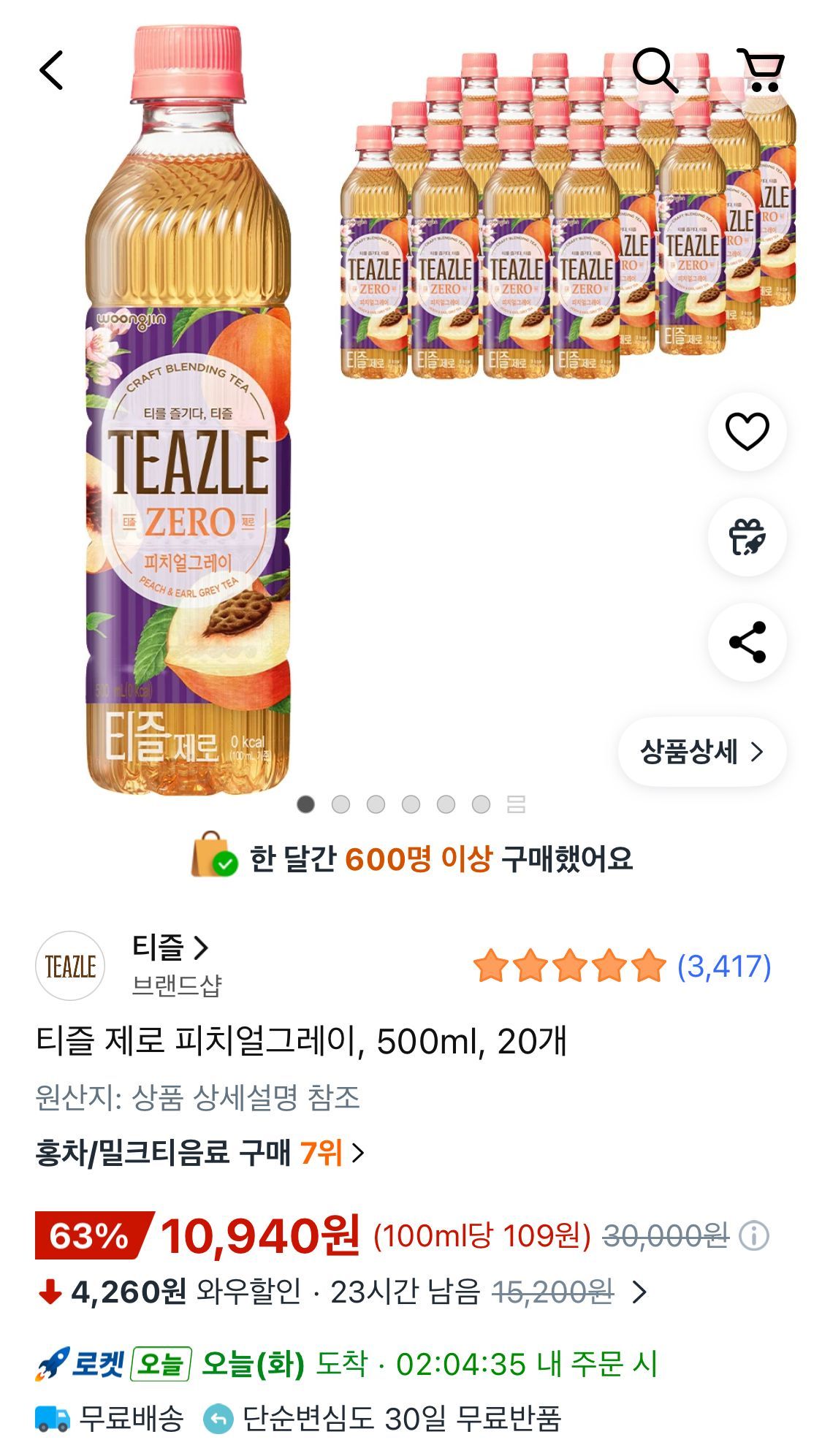Open the shopping cart

[x=761, y=70]
